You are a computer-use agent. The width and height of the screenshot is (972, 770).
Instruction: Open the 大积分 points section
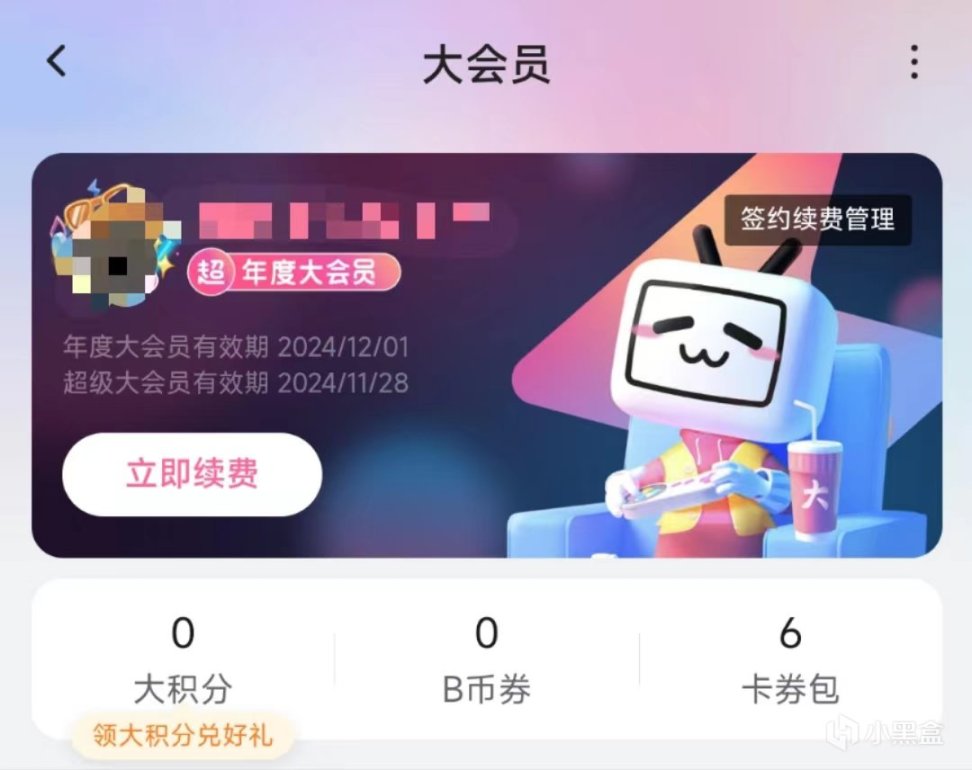[x=183, y=659]
